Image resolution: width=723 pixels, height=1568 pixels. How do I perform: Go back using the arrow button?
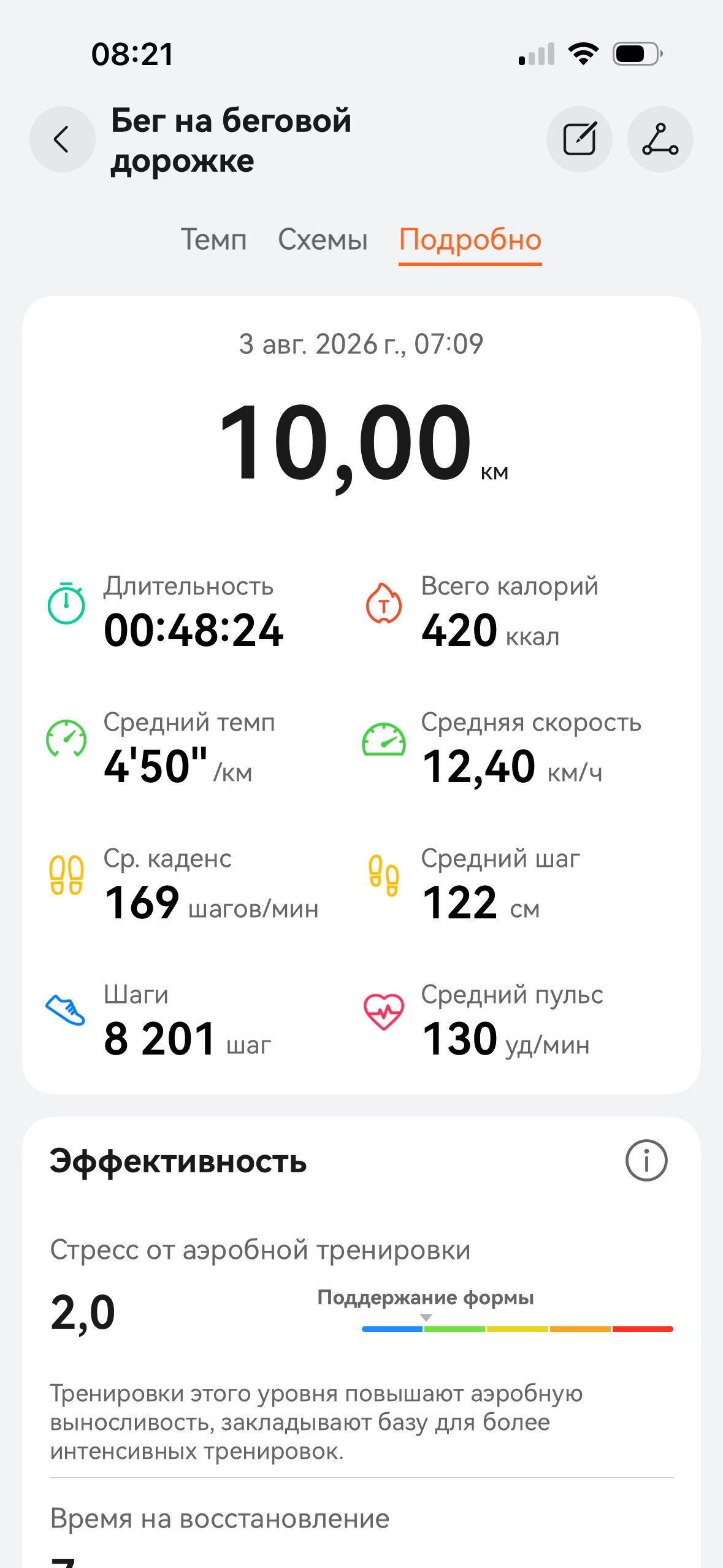pyautogui.click(x=62, y=139)
